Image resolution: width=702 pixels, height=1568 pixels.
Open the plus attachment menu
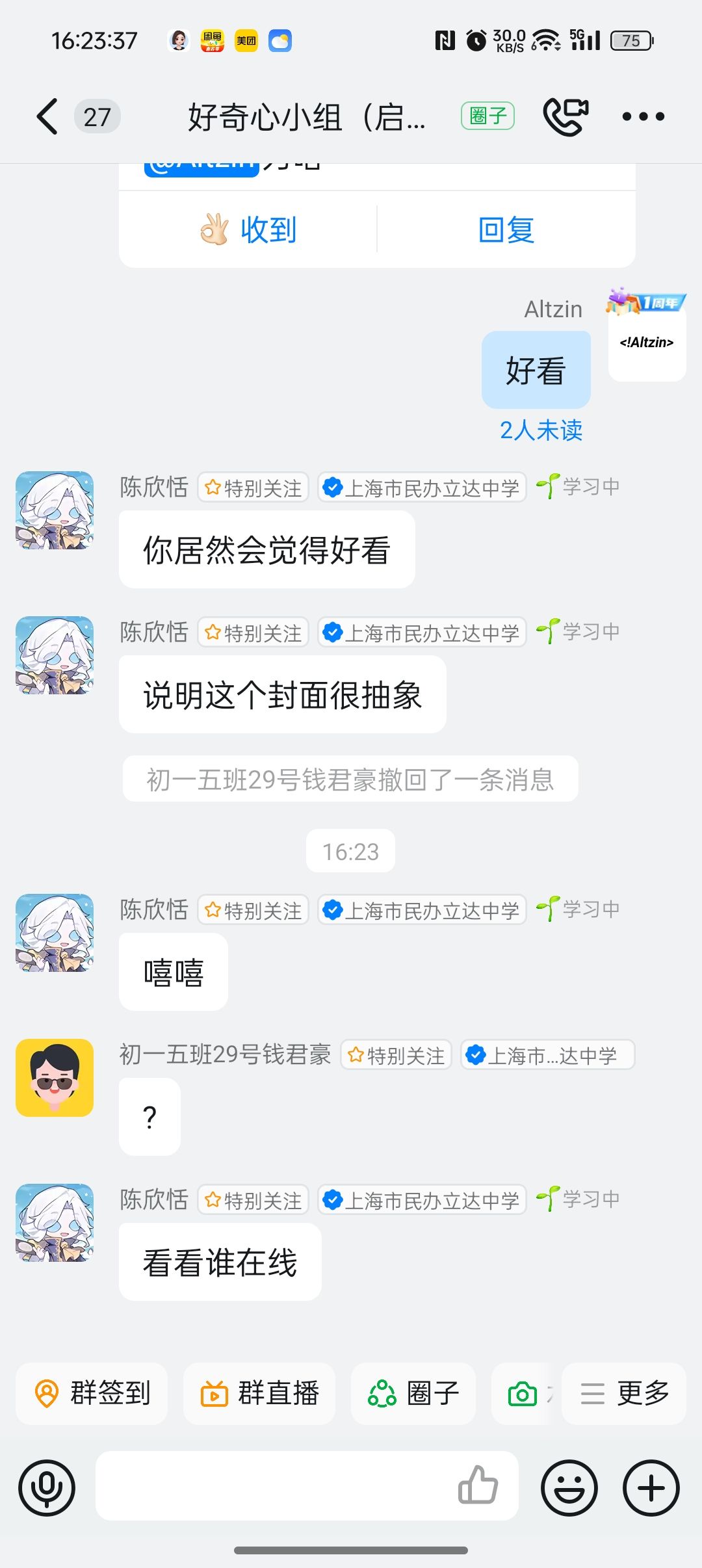(651, 1487)
